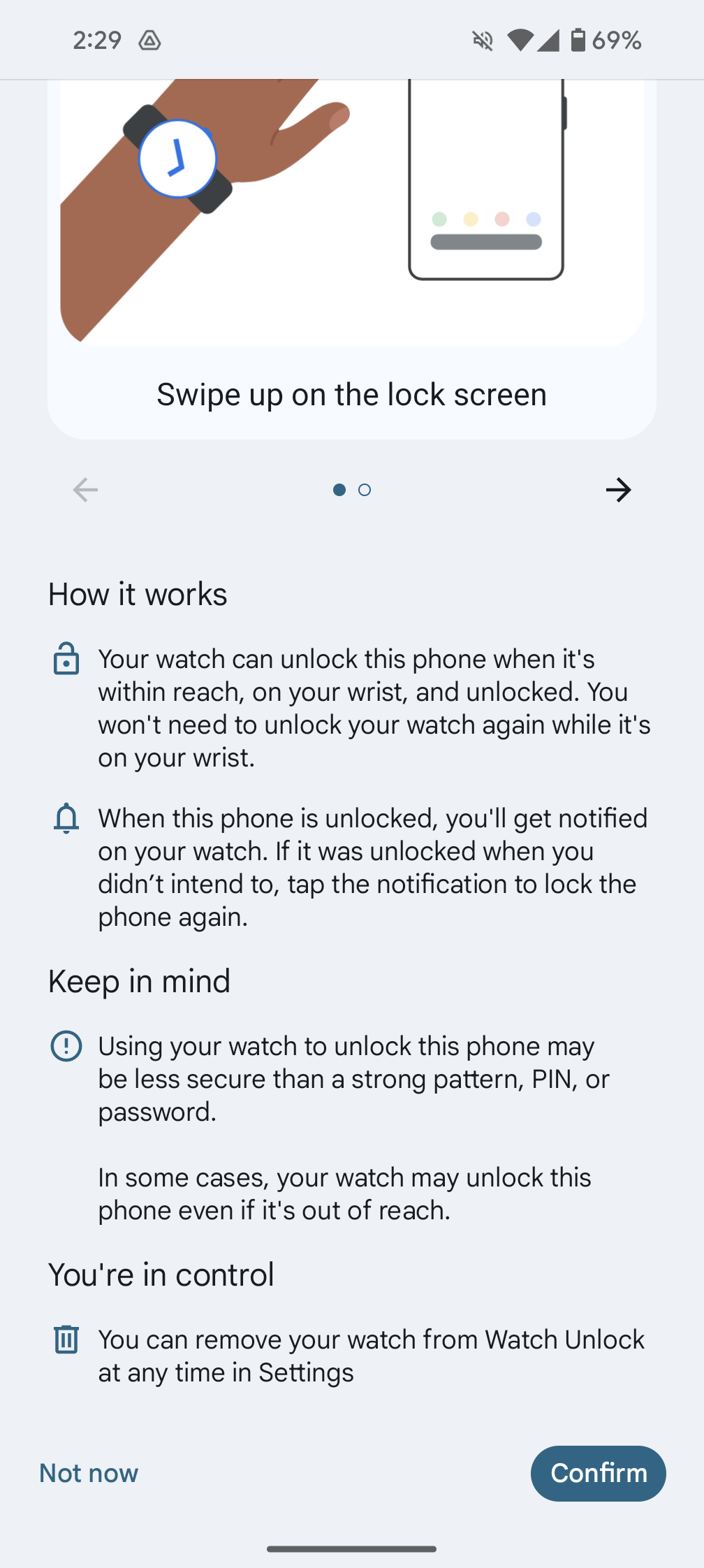
Task: Choose Not now to skip setup
Action: coord(89,1473)
